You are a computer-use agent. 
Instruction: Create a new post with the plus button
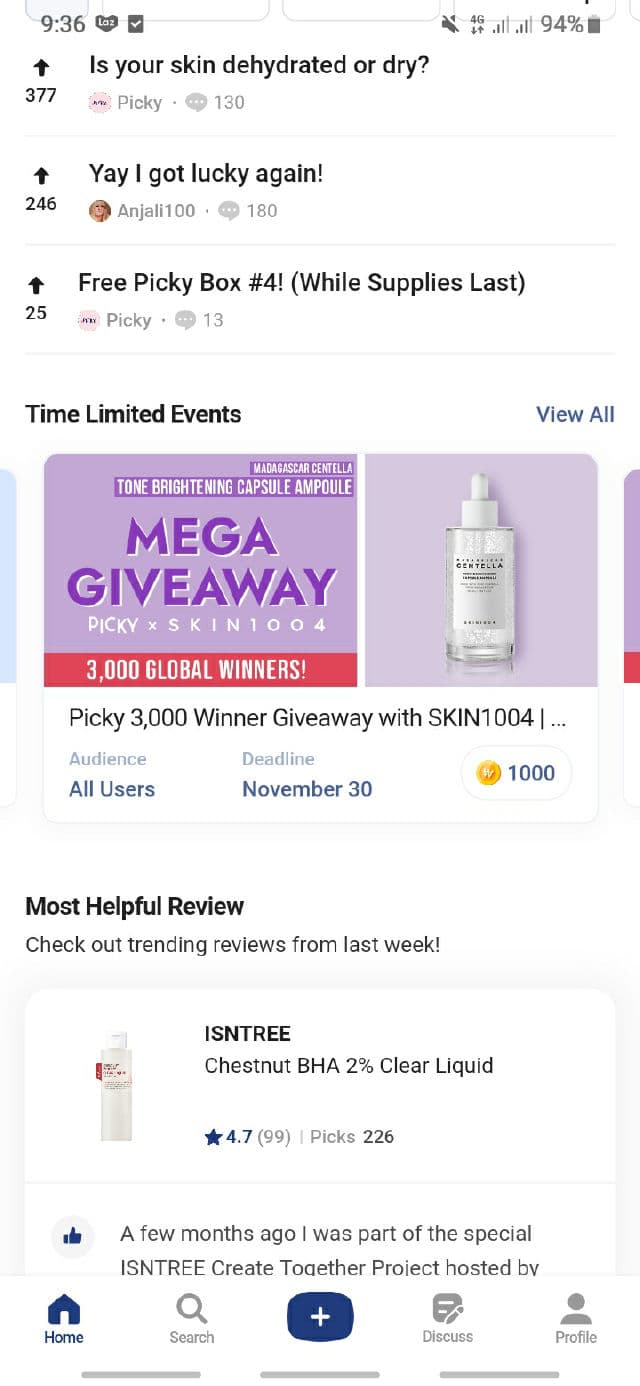click(x=320, y=1317)
